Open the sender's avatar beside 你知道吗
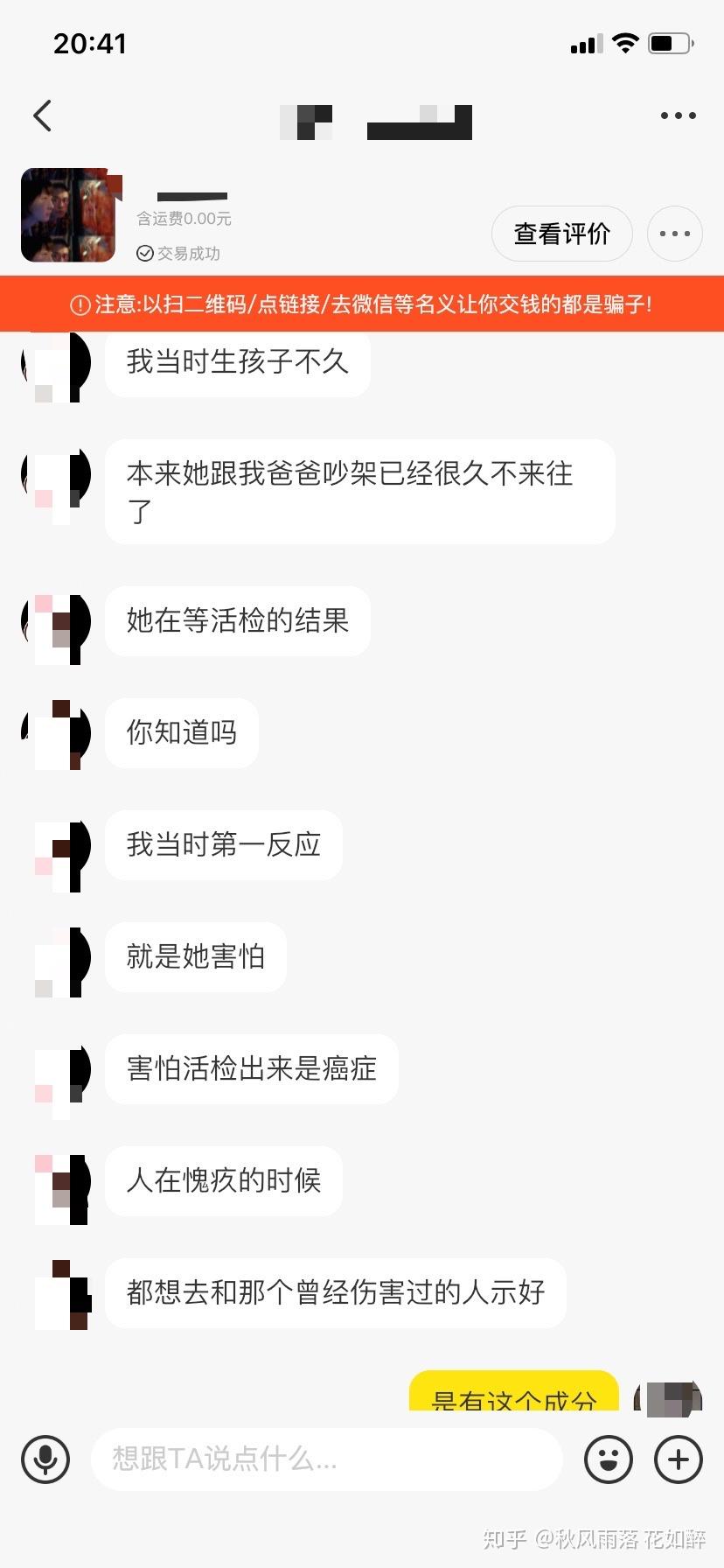Image resolution: width=724 pixels, height=1568 pixels. (57, 733)
